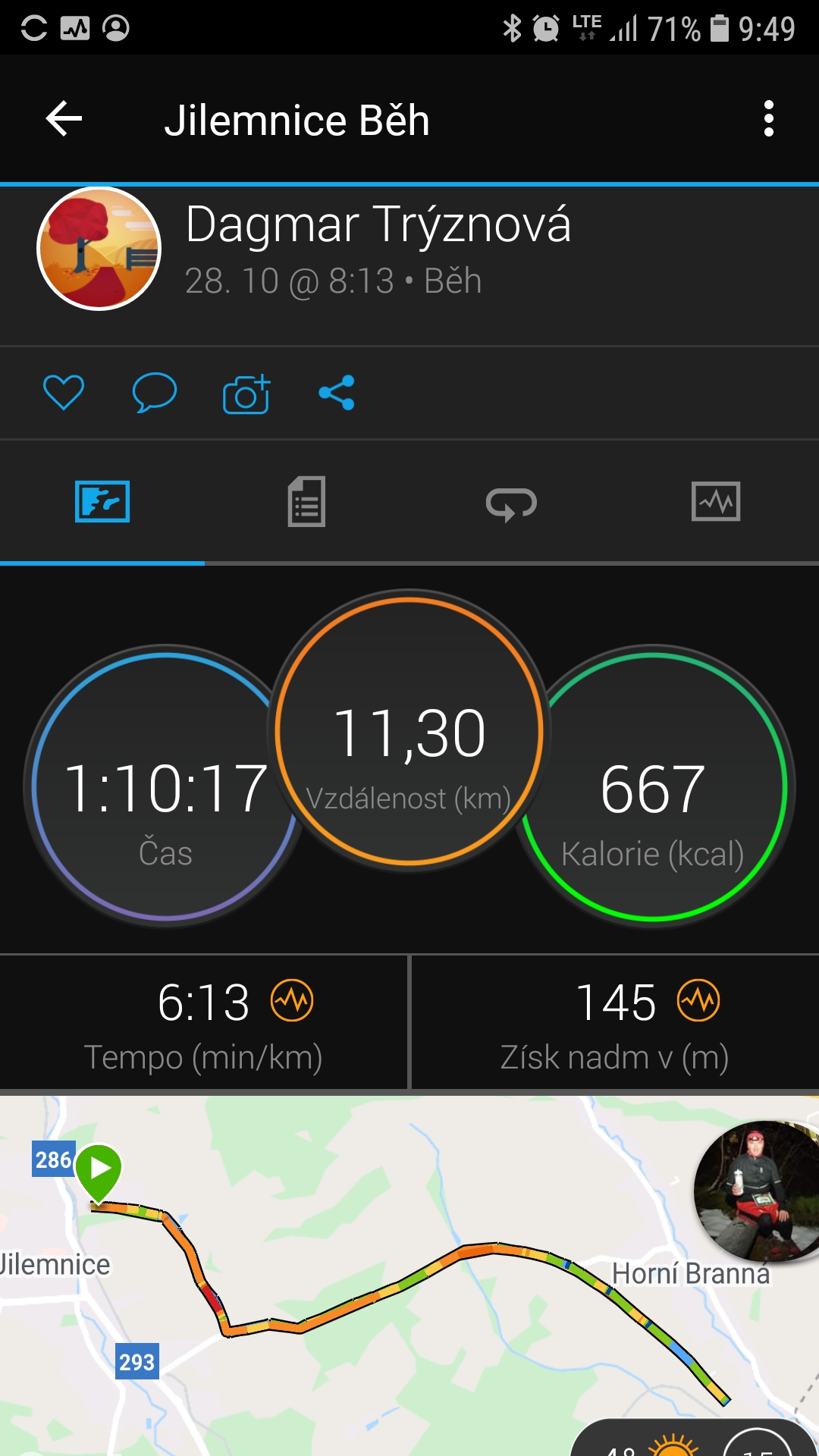Viewport: 819px width, 1456px height.
Task: Switch to the details list tab
Action: [x=307, y=501]
